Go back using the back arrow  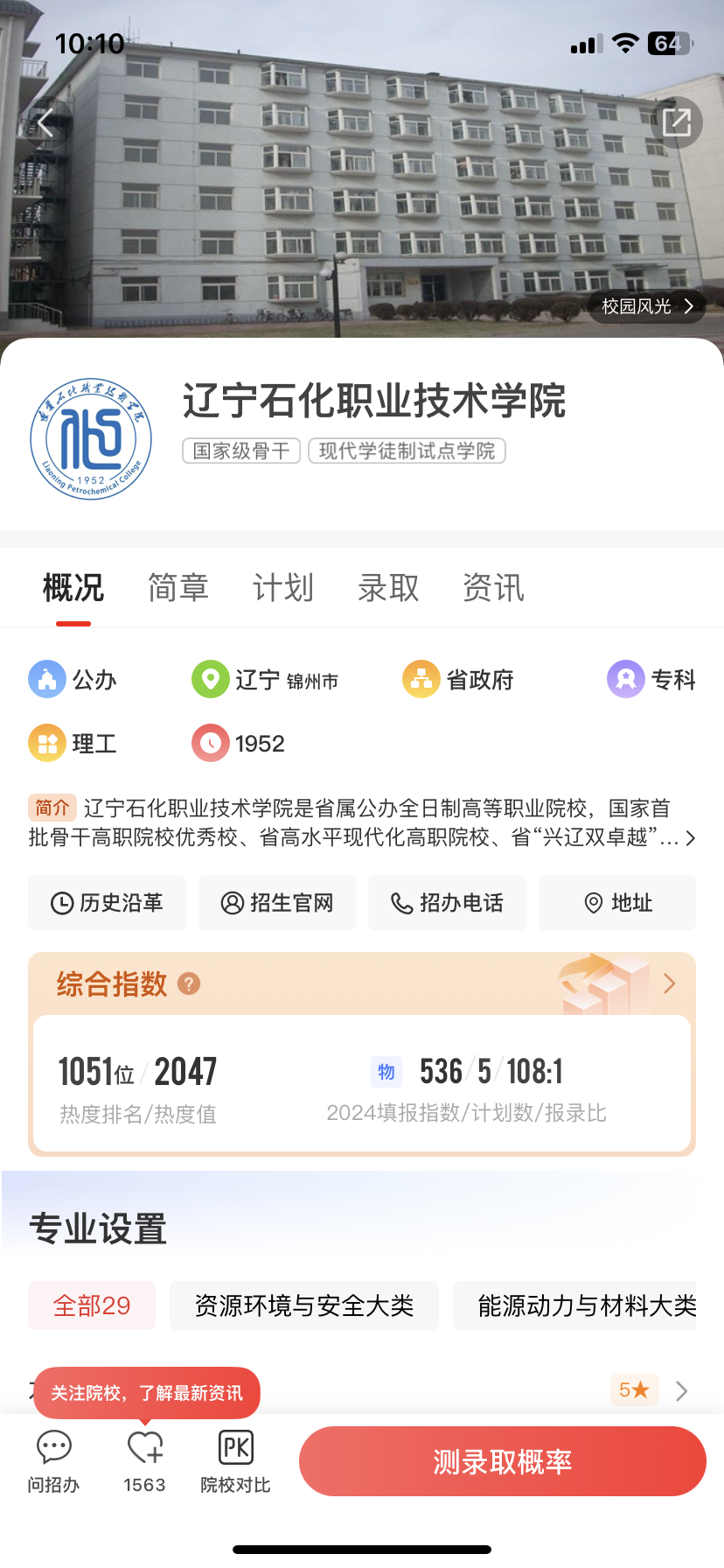click(x=45, y=123)
